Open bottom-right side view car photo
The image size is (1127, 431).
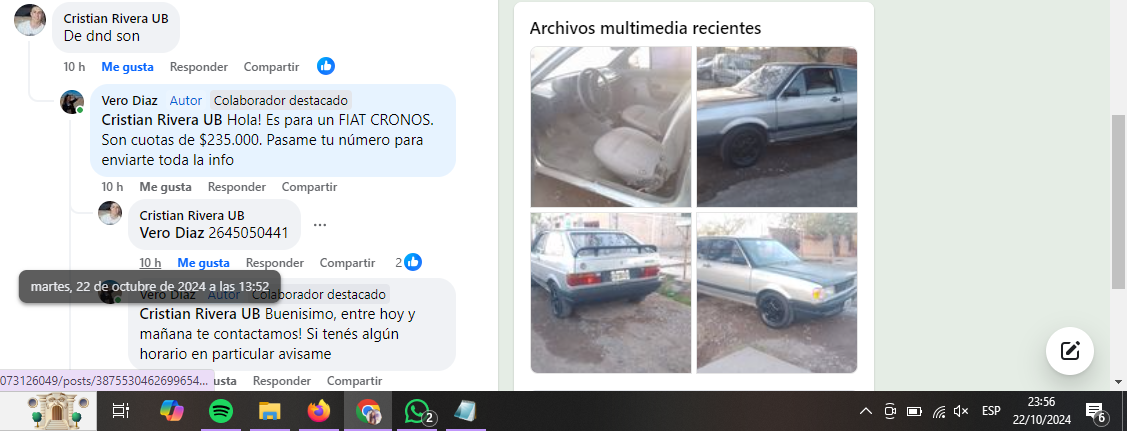(777, 292)
